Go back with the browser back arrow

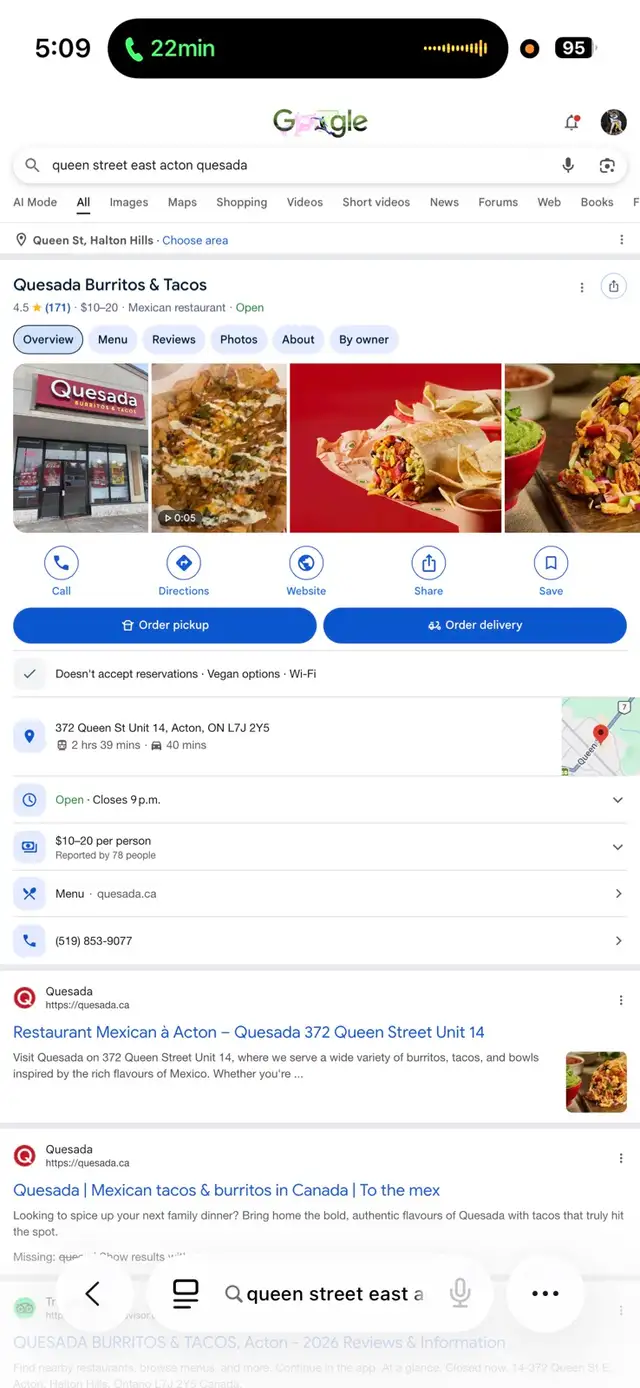93,1294
